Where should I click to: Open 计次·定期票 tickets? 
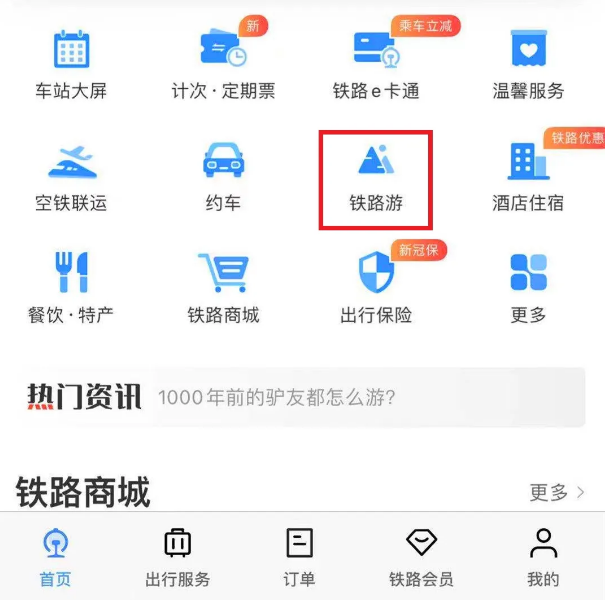[223, 64]
